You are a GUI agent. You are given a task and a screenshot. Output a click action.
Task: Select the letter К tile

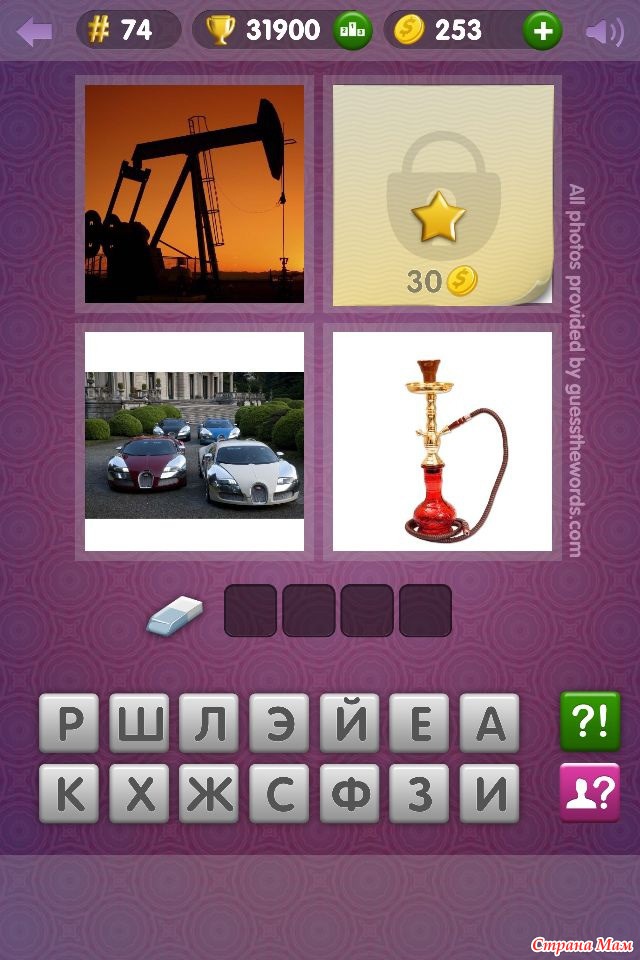(69, 793)
